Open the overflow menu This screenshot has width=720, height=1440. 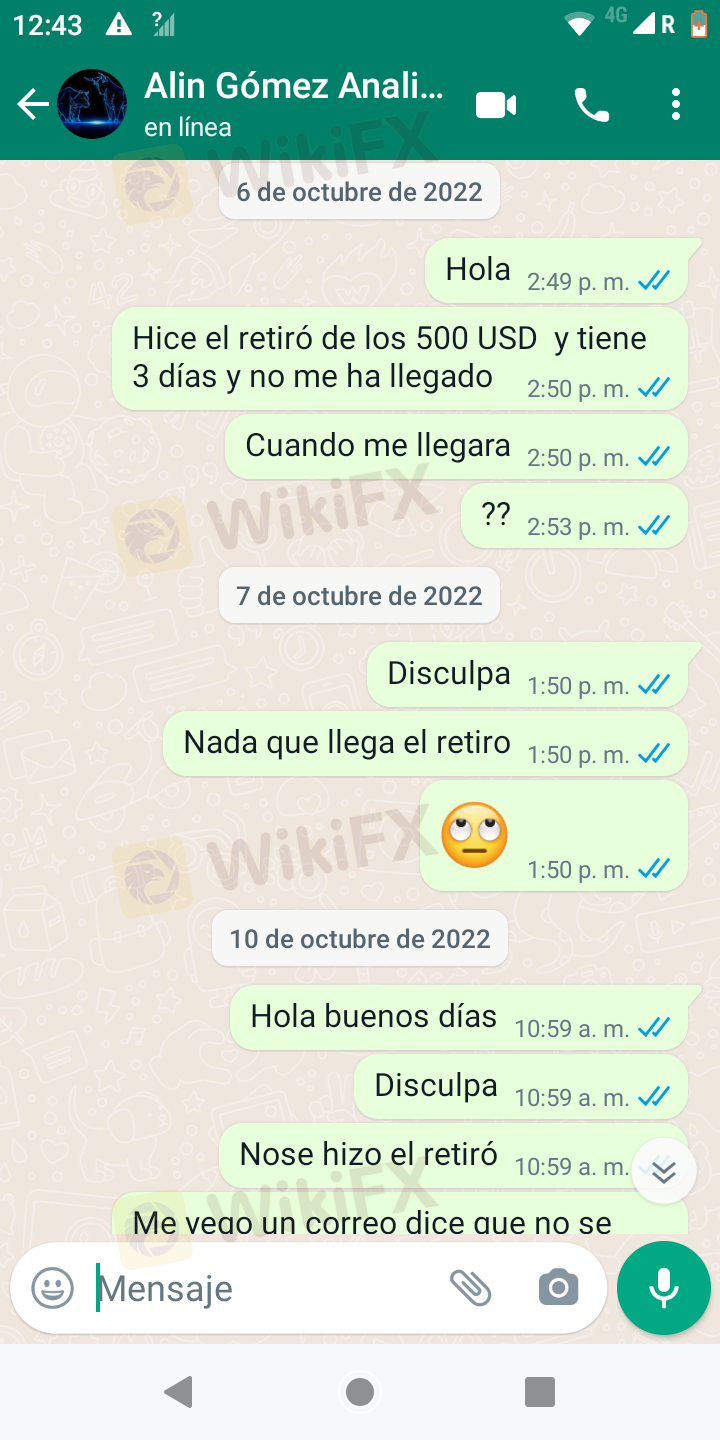pyautogui.click(x=676, y=104)
